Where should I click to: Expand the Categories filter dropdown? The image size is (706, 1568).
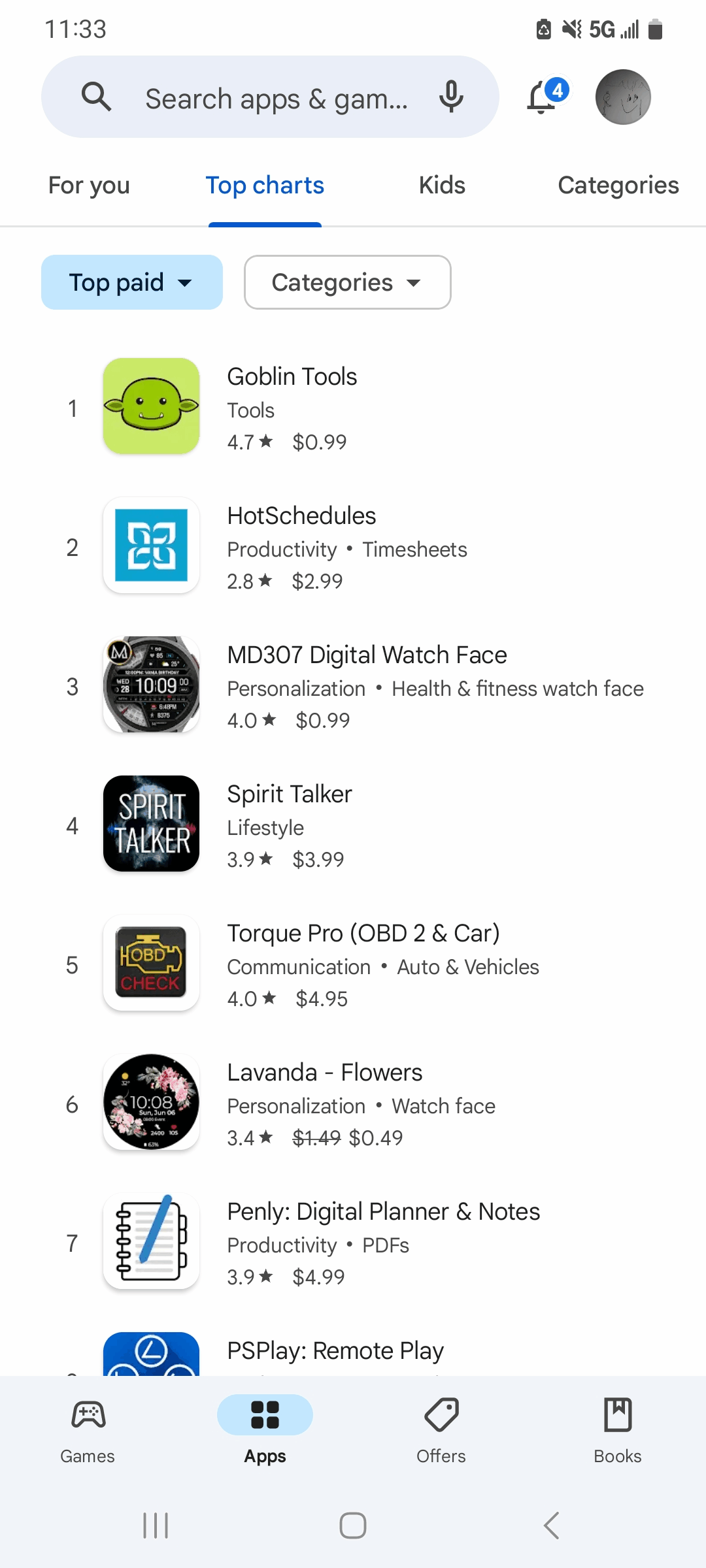point(348,282)
